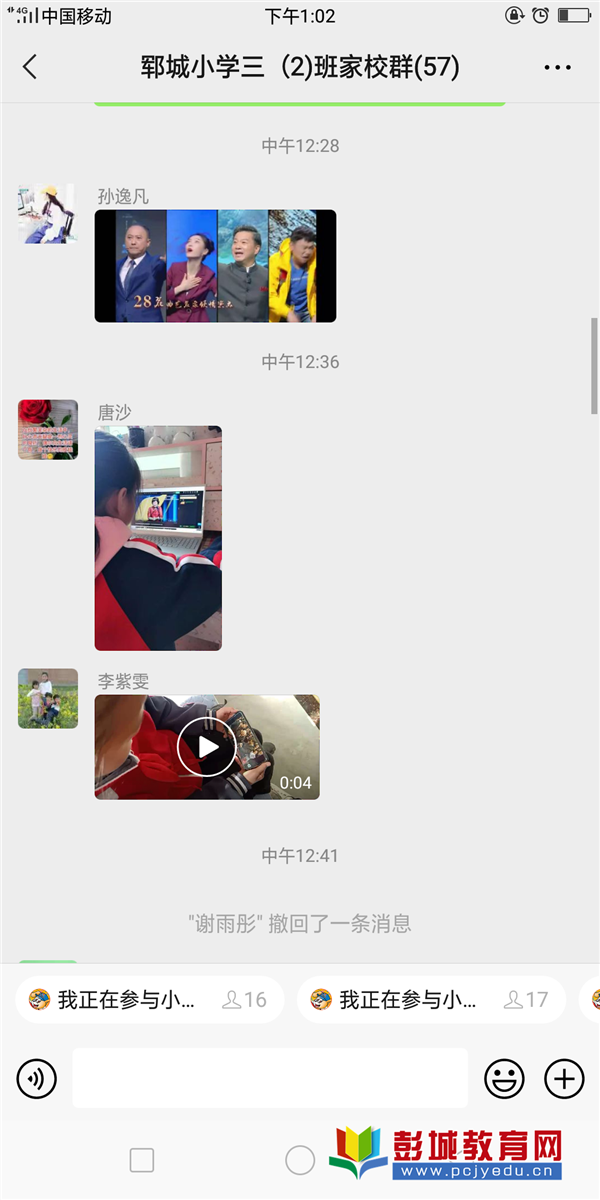
Task: Open the mini program chip with 16 participants
Action: (x=150, y=999)
